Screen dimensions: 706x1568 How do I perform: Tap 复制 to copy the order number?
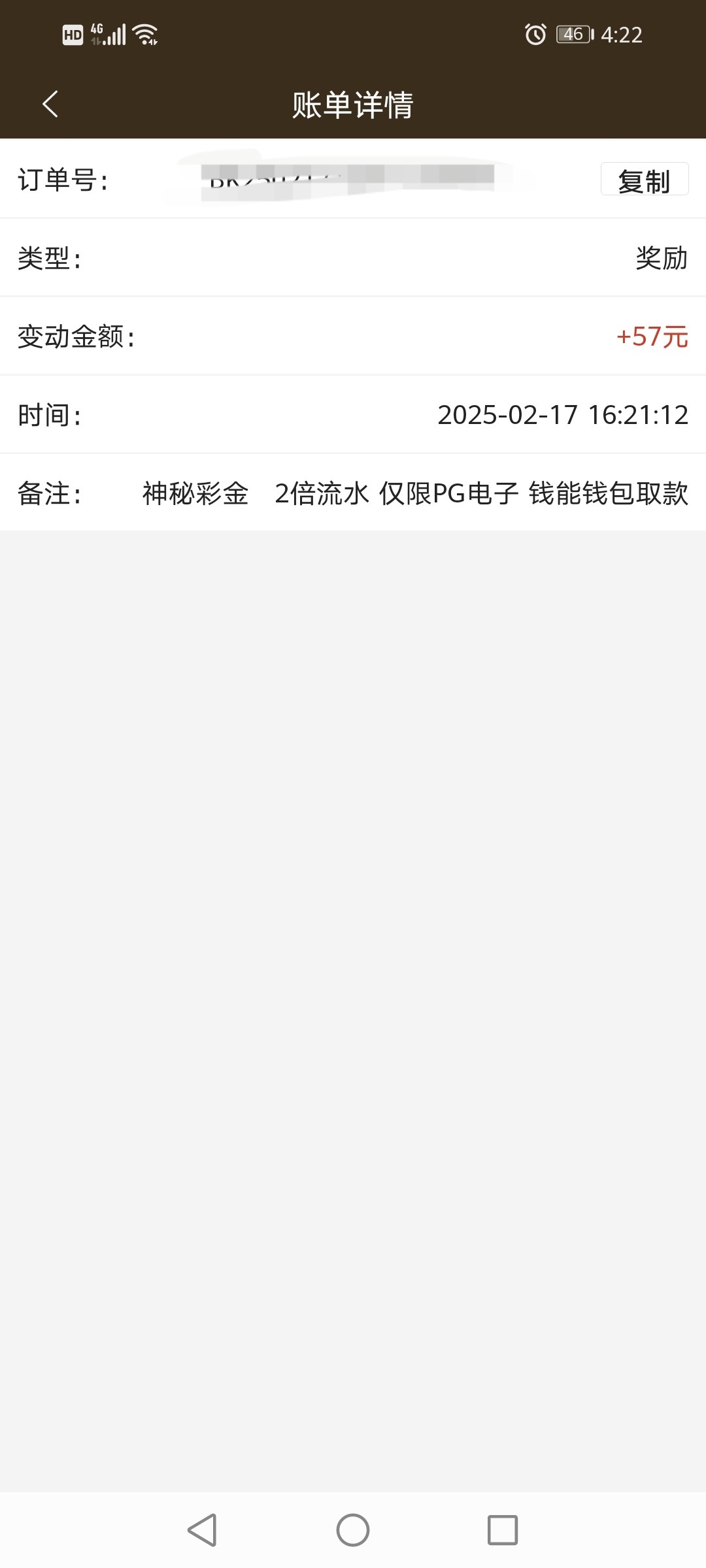(644, 180)
